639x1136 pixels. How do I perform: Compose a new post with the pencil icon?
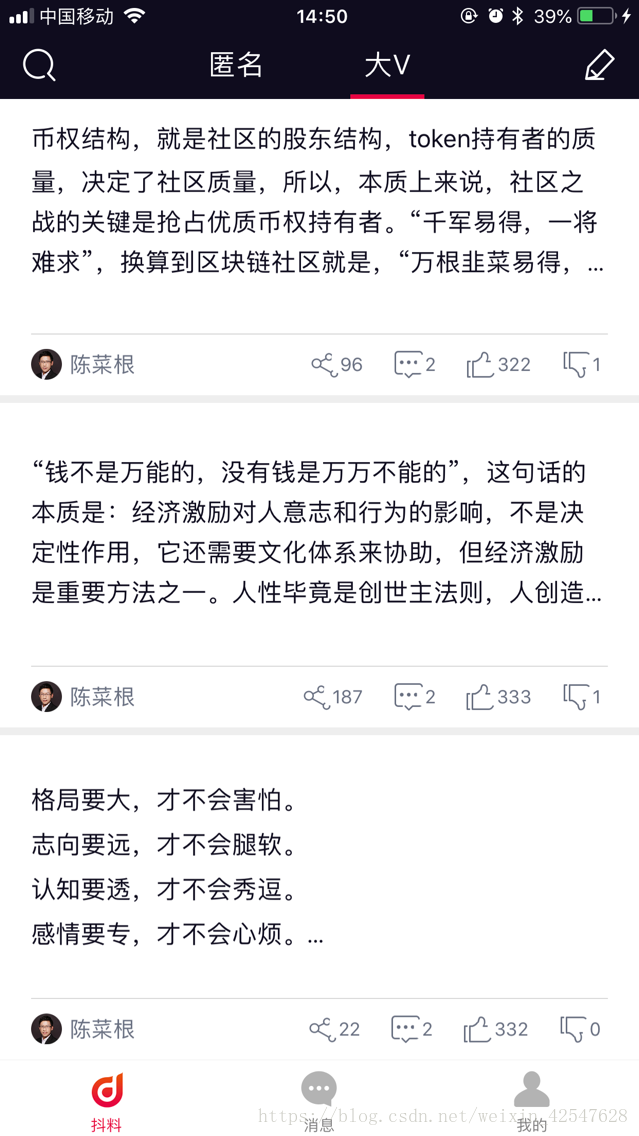point(598,66)
